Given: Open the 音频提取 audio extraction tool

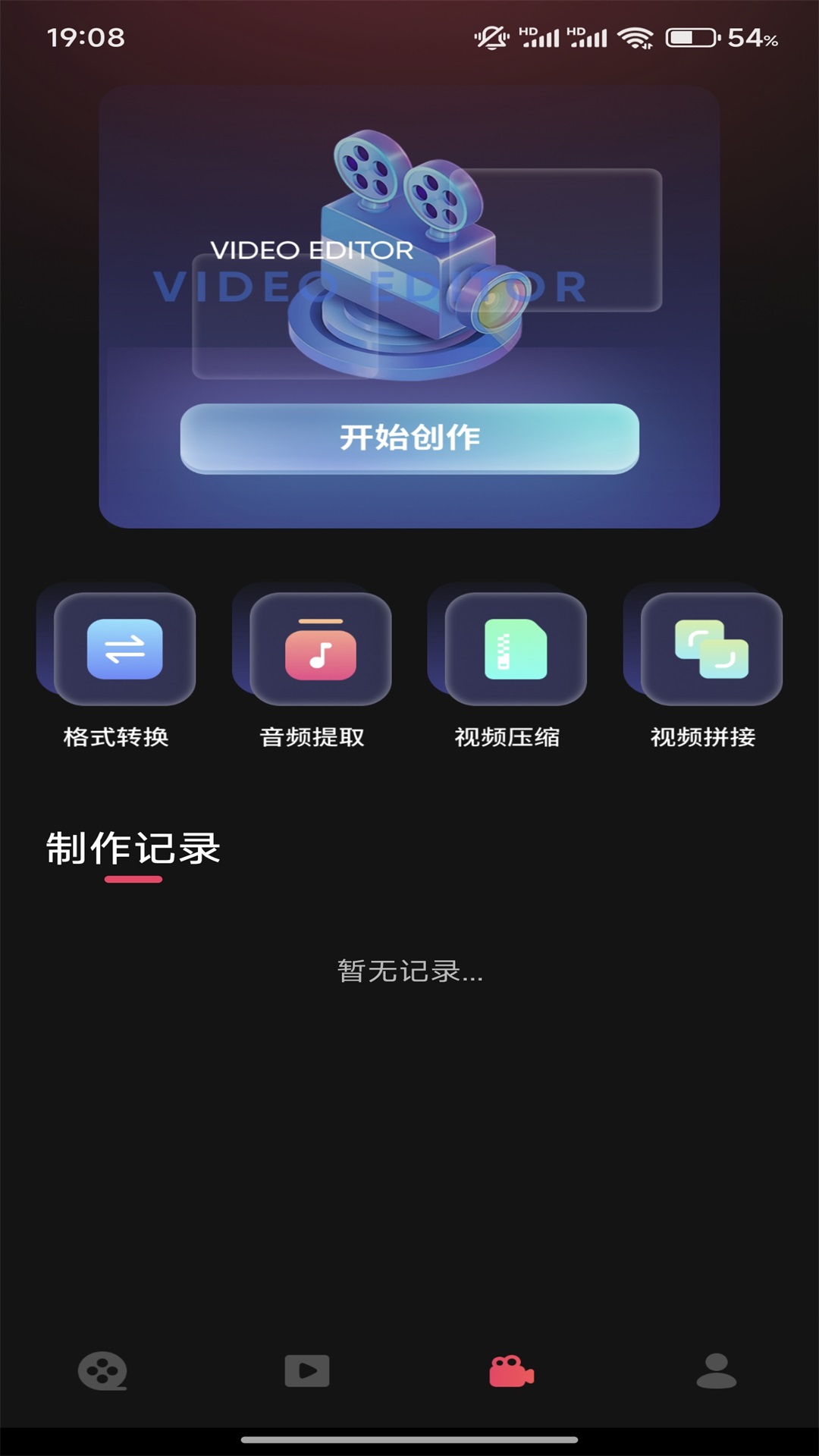Looking at the screenshot, I should tap(320, 649).
